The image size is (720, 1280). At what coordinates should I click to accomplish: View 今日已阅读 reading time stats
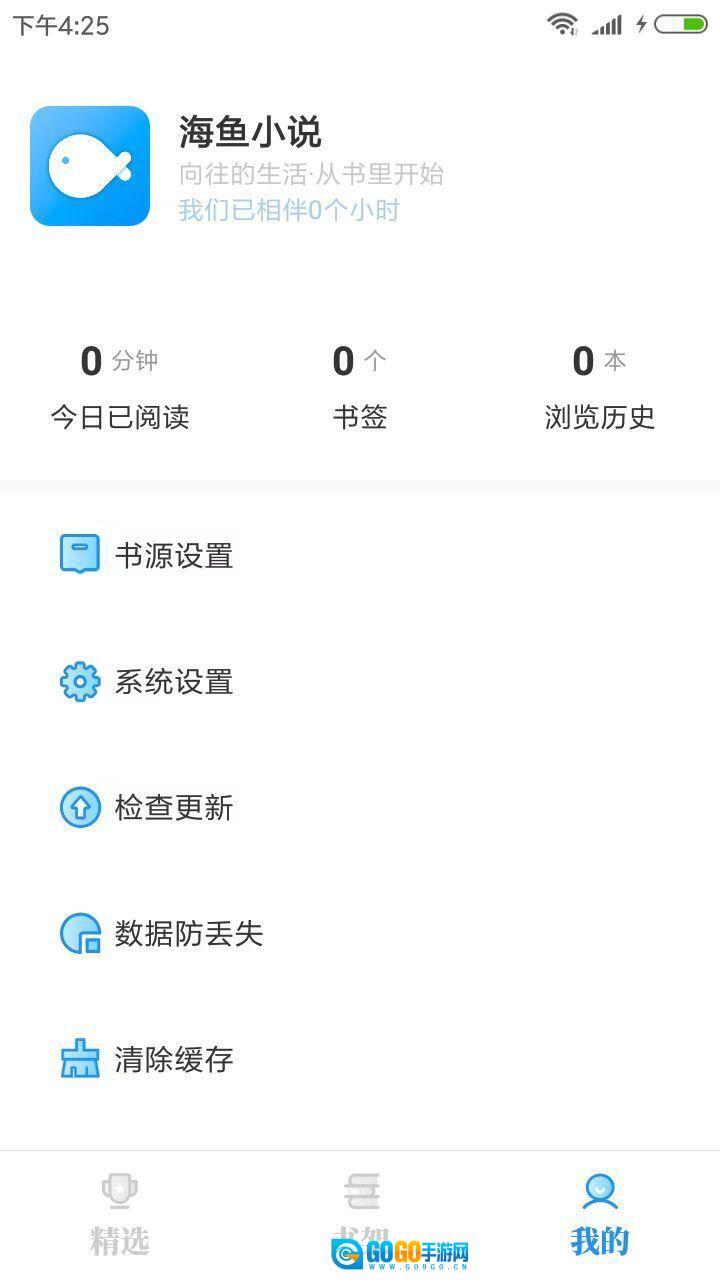pos(120,388)
